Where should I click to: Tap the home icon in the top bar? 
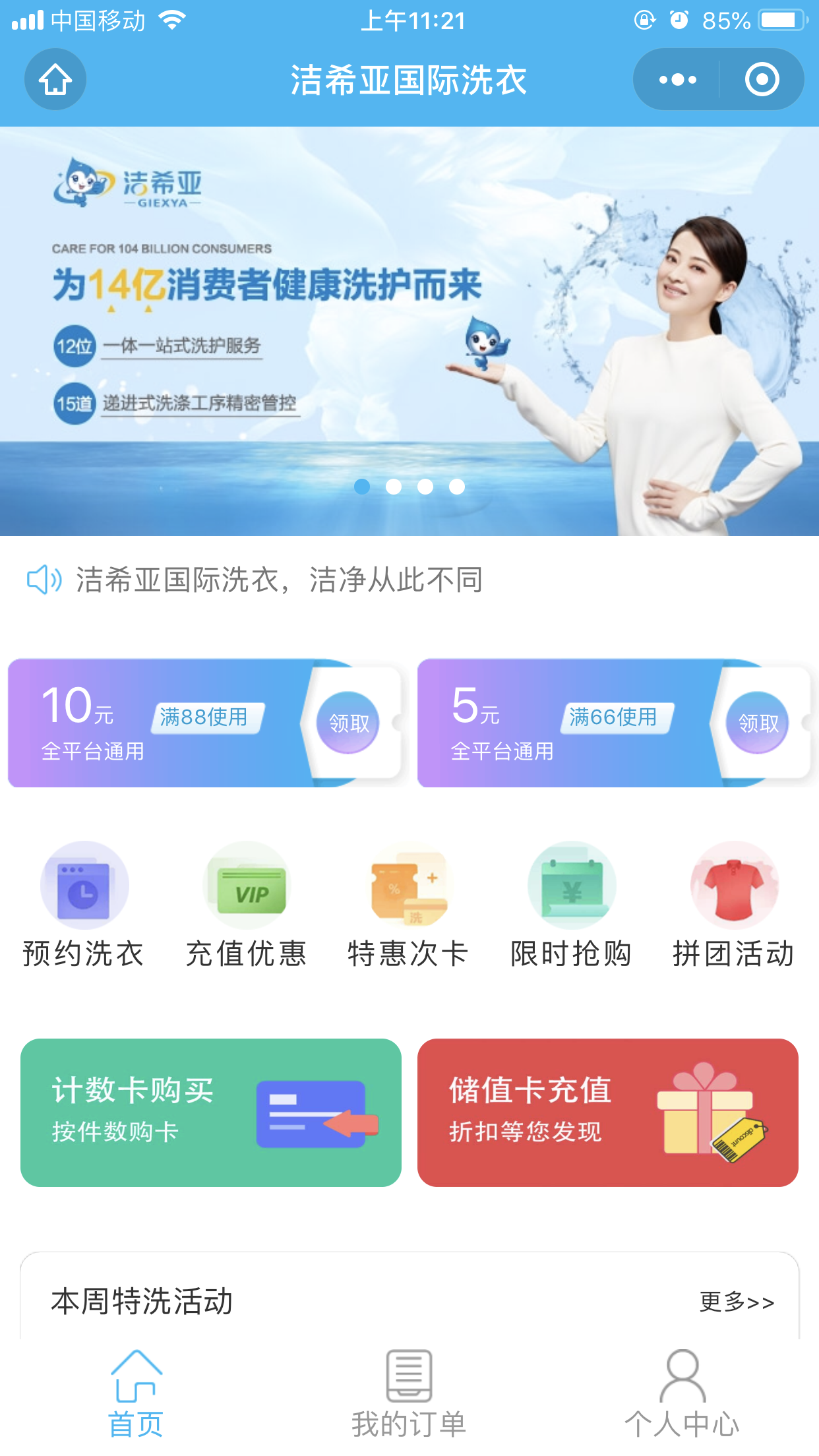coord(55,79)
